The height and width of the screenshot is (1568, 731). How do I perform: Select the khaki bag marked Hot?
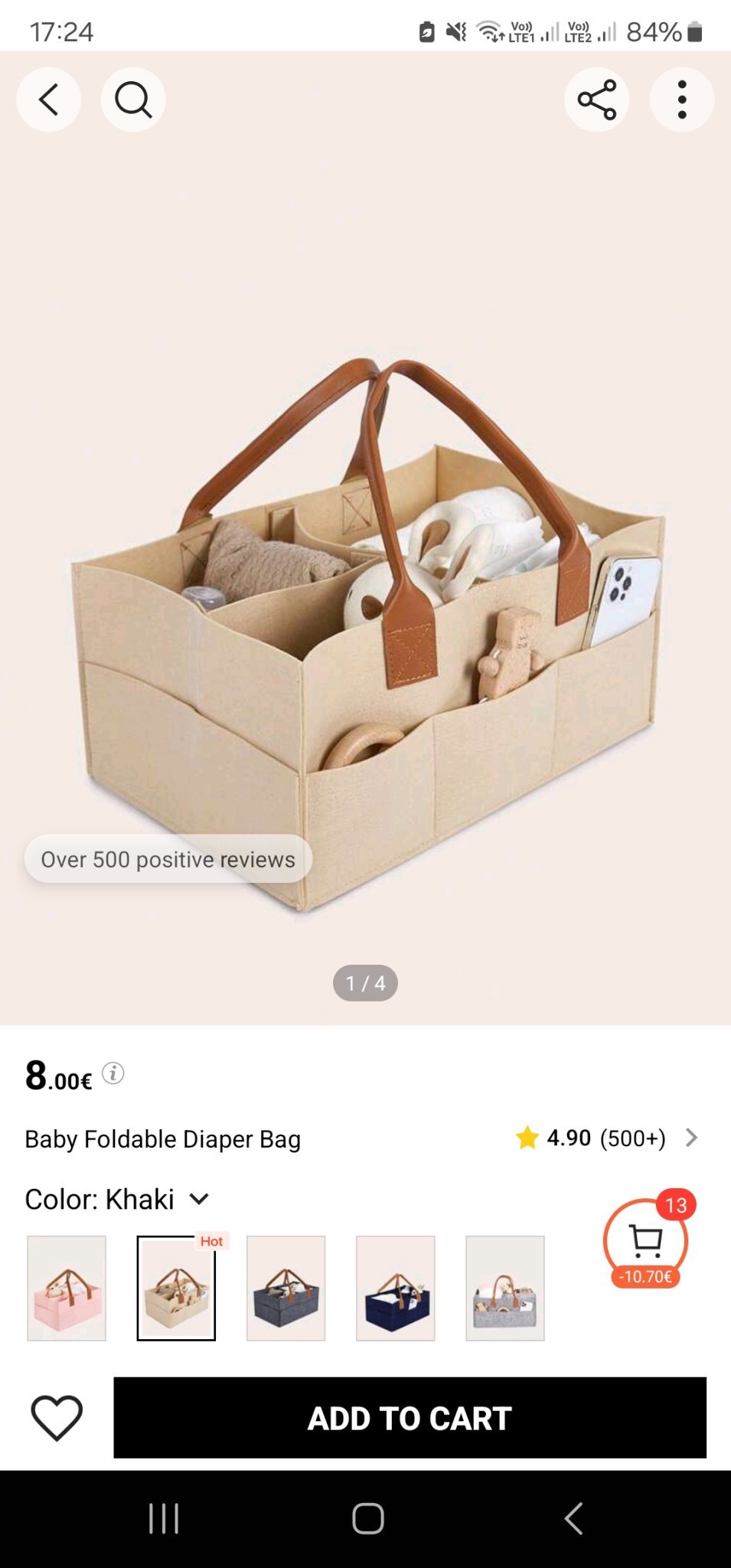click(x=176, y=1288)
